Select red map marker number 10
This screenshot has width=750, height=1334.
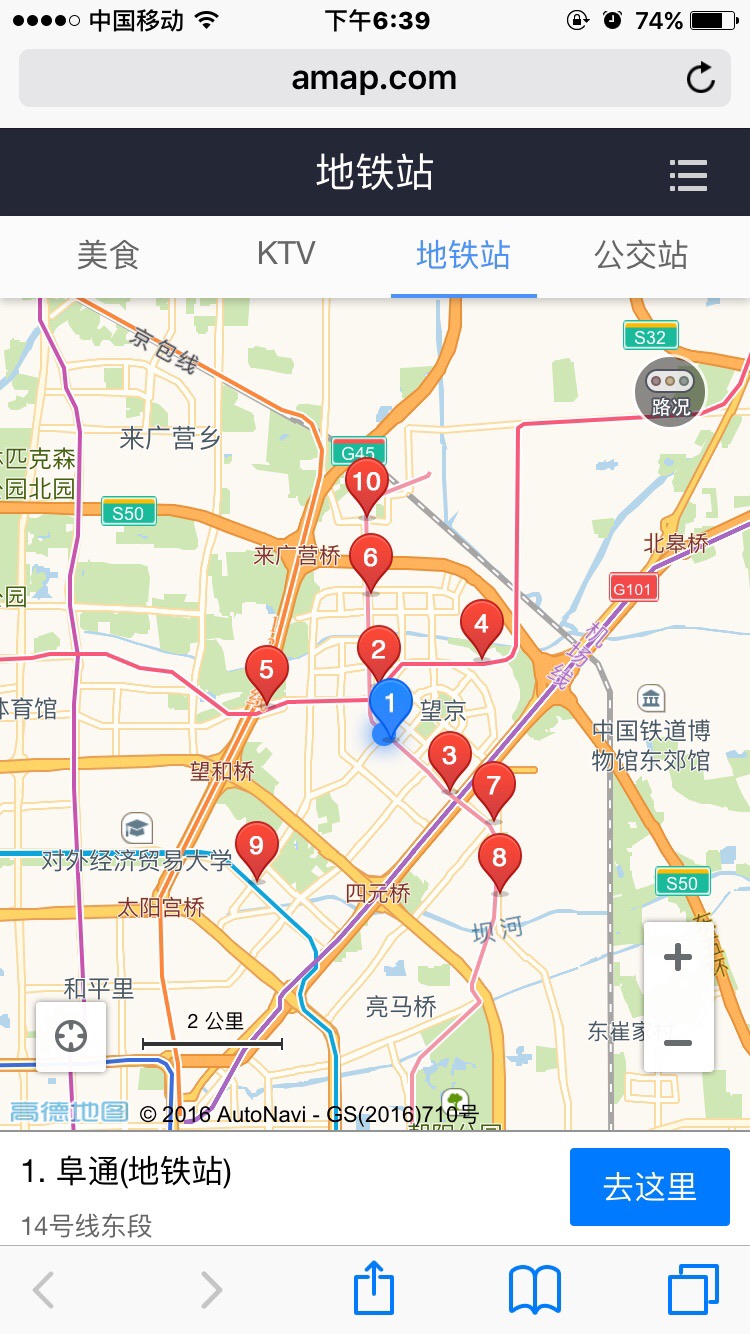coord(367,480)
